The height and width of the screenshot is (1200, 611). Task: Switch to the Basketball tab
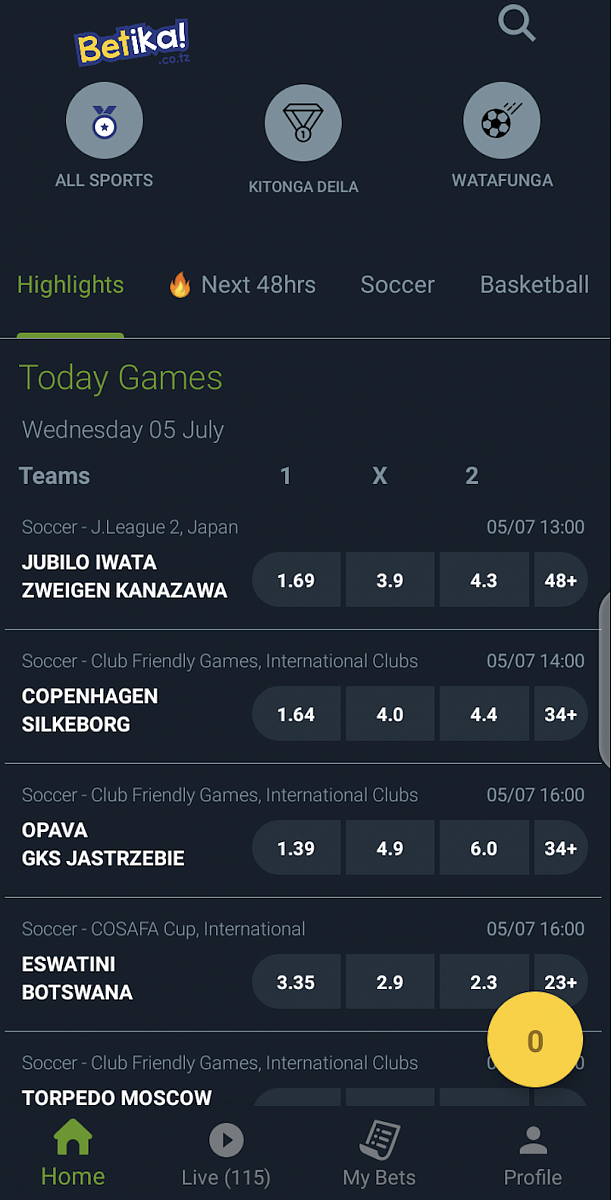534,285
